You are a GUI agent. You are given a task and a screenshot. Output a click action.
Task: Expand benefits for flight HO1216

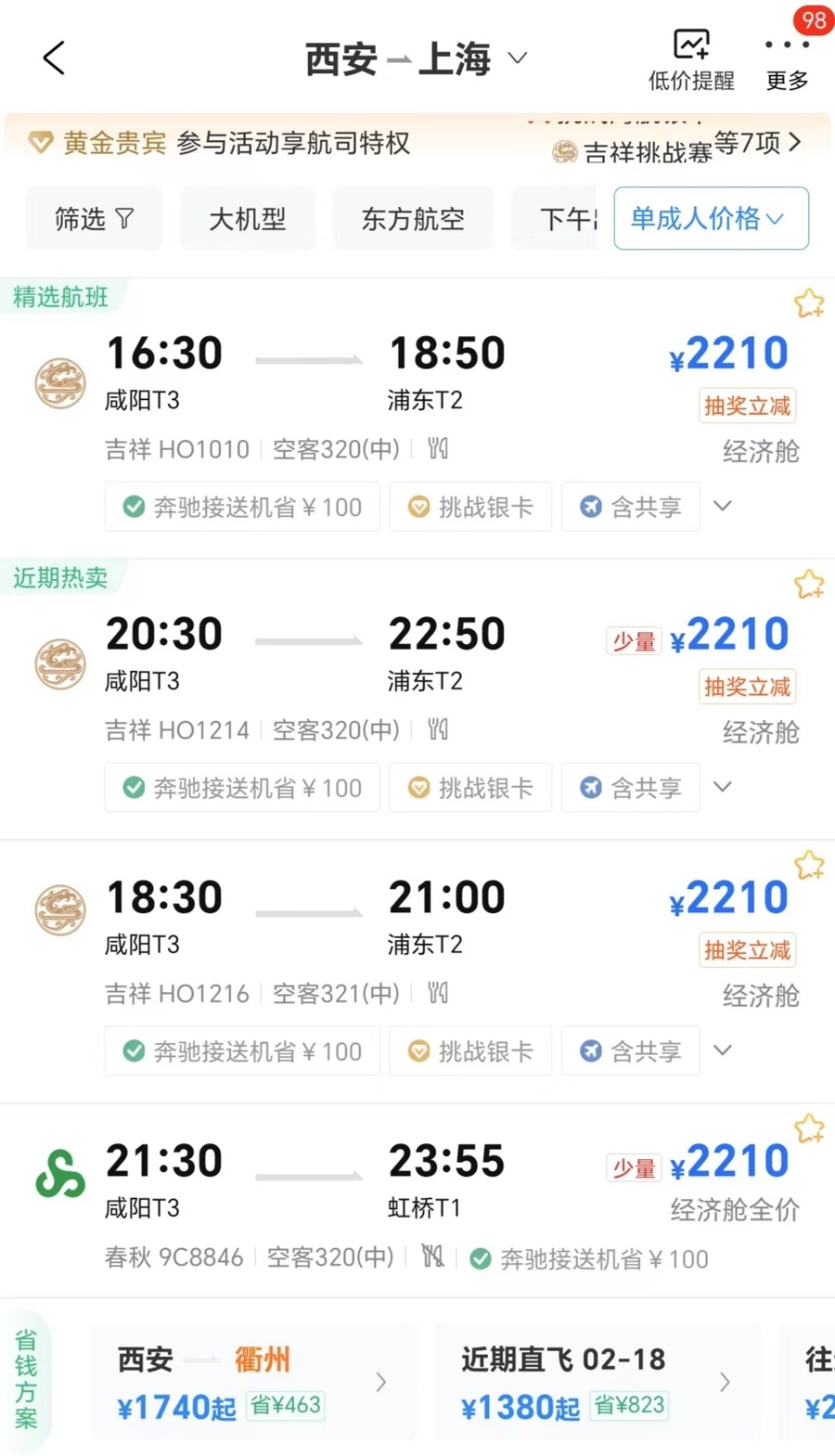click(723, 1050)
